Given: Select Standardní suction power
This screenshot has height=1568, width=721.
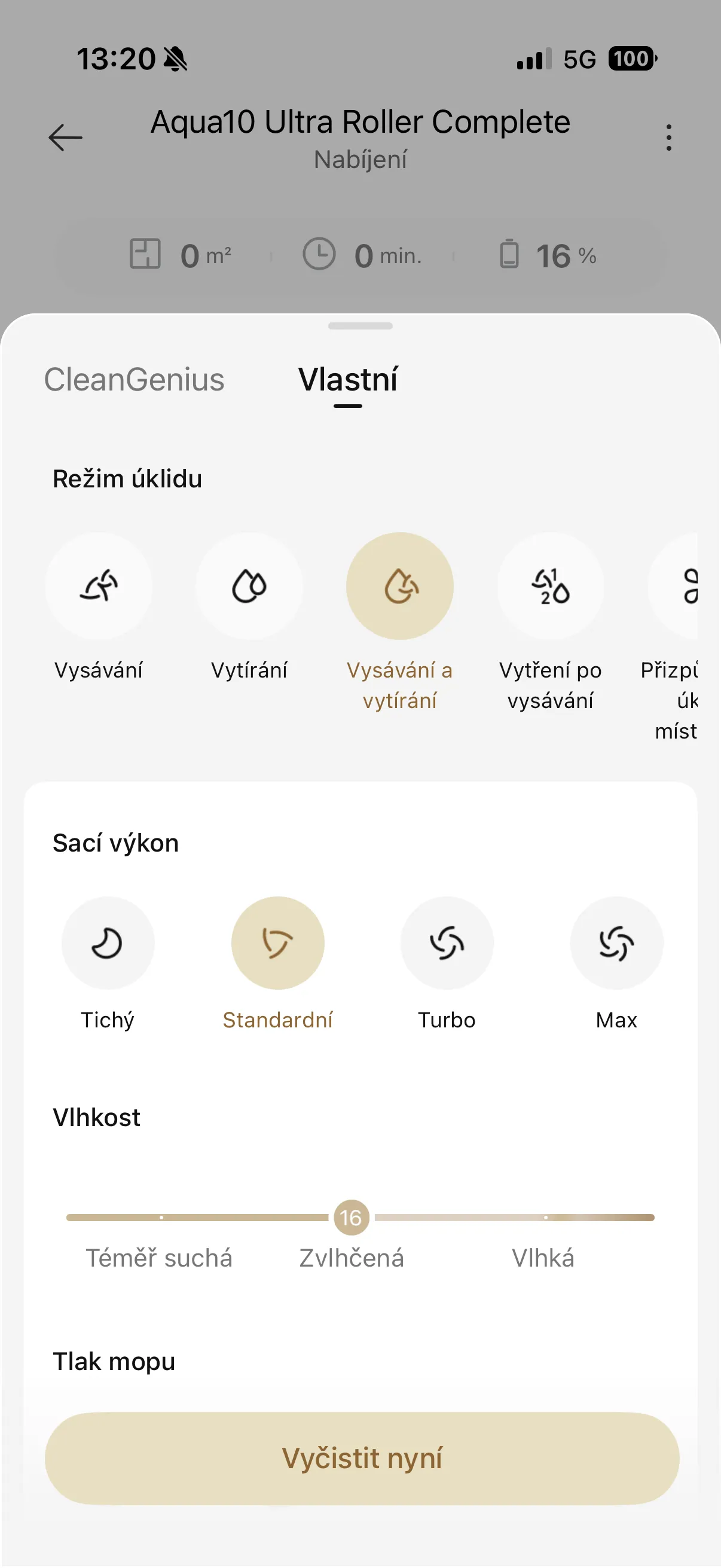Looking at the screenshot, I should 277,943.
